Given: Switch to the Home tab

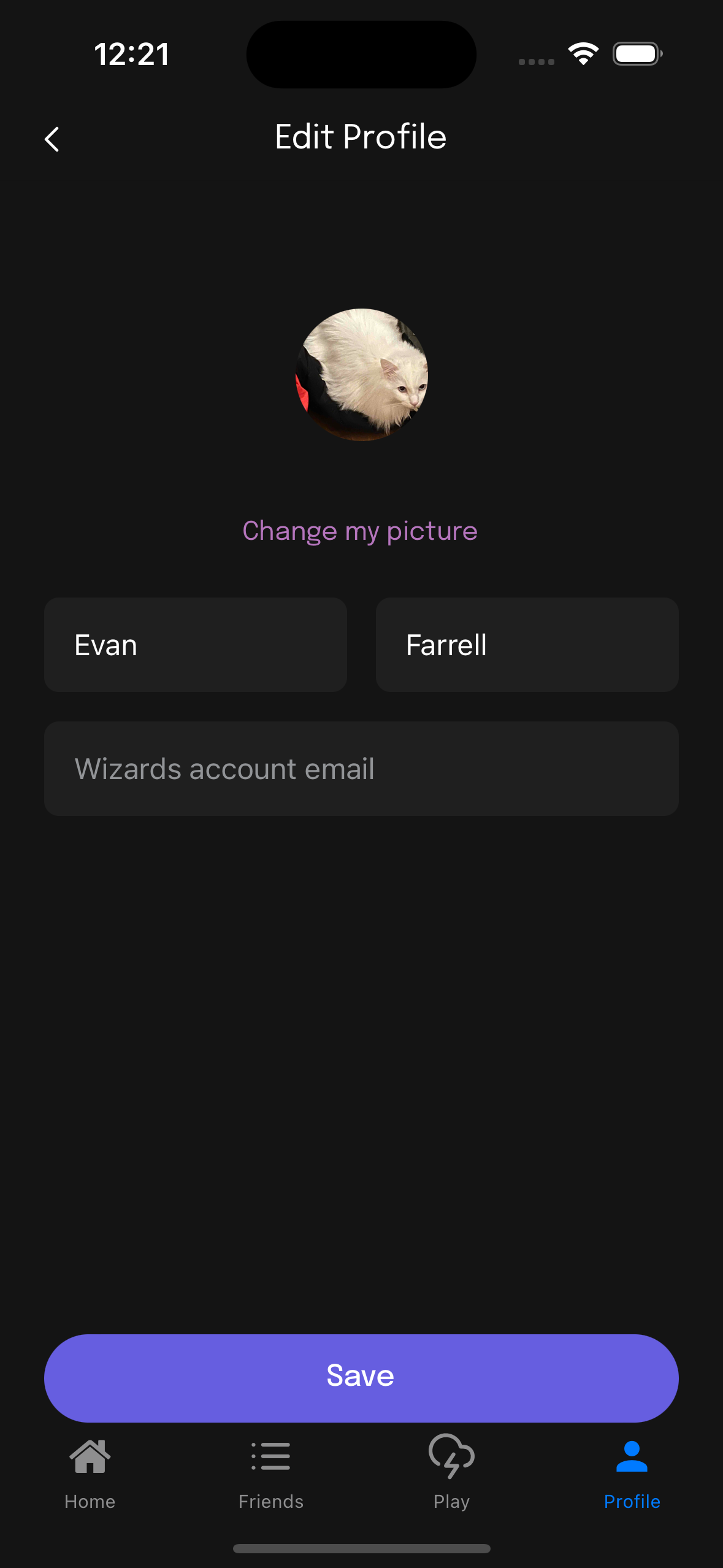Looking at the screenshot, I should click(x=90, y=1472).
